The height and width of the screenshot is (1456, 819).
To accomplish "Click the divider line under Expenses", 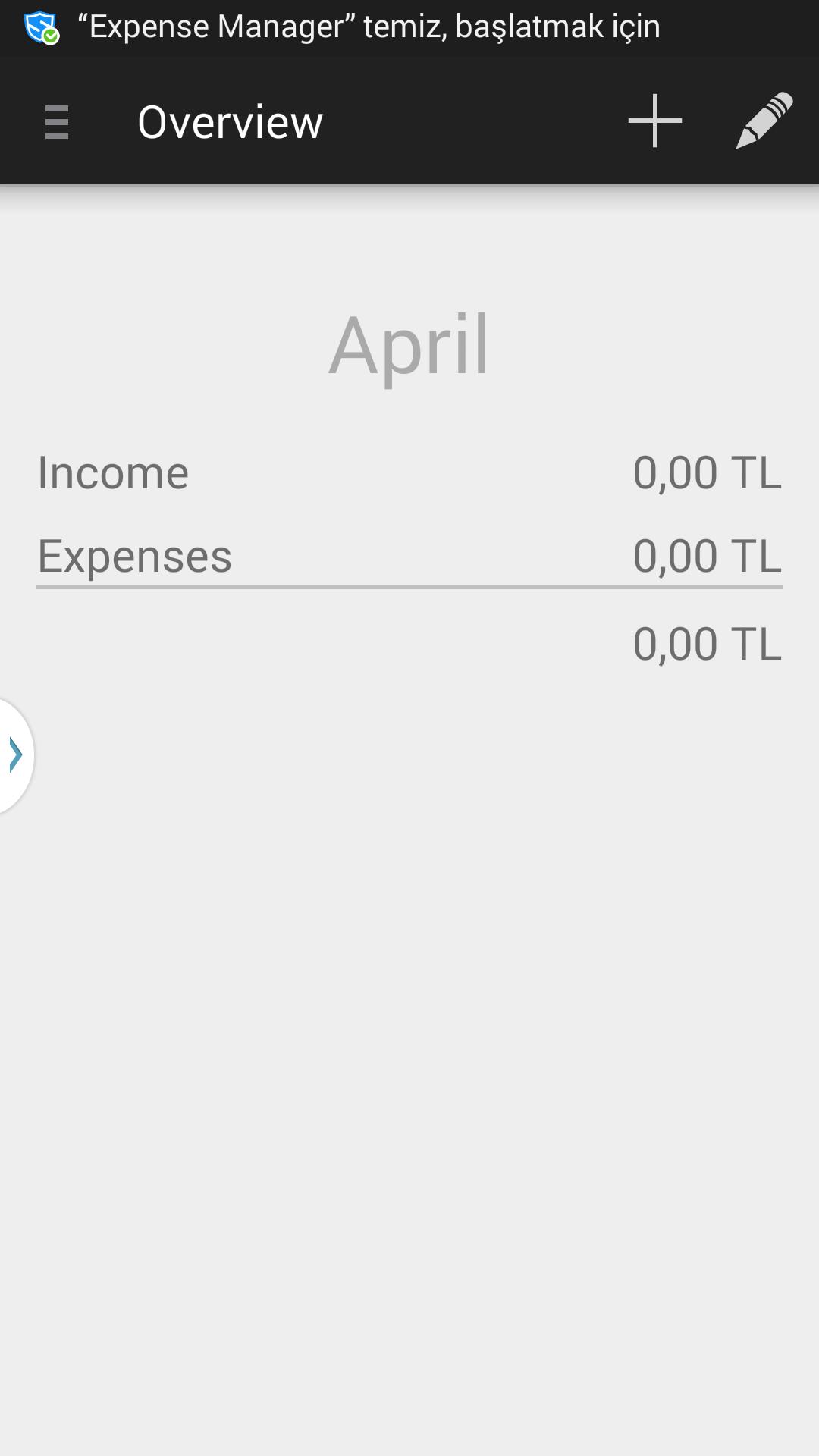I will tap(409, 585).
